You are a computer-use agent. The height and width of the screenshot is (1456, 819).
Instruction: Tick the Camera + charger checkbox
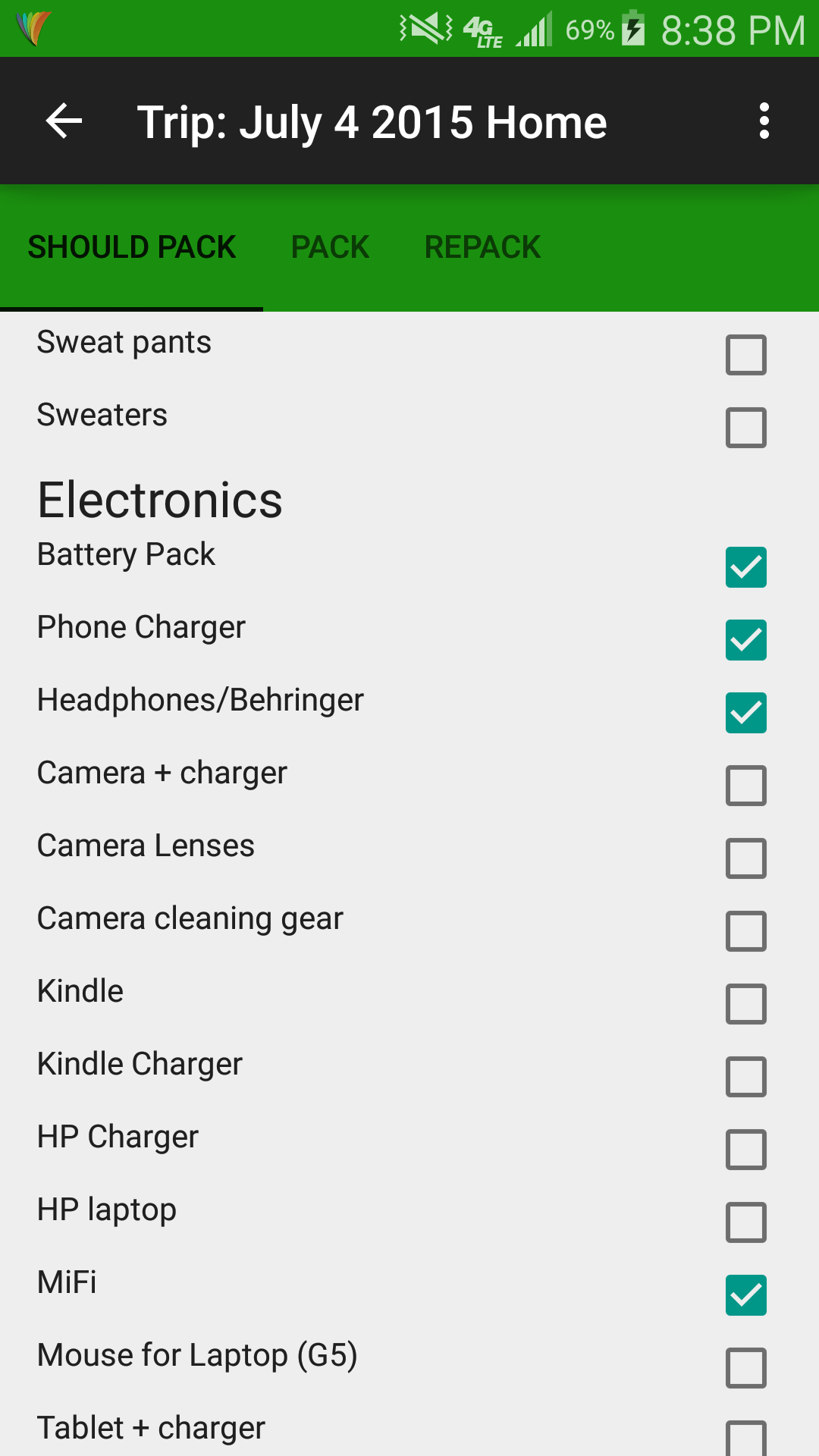point(745,786)
